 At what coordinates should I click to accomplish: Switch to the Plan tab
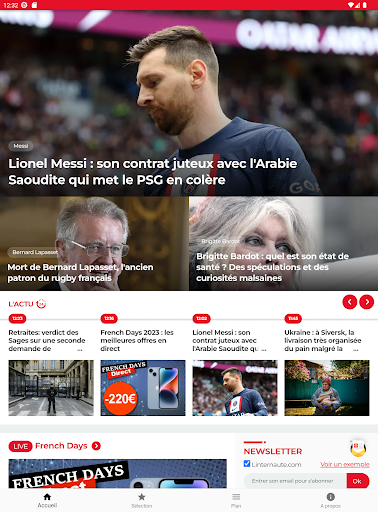click(x=236, y=500)
